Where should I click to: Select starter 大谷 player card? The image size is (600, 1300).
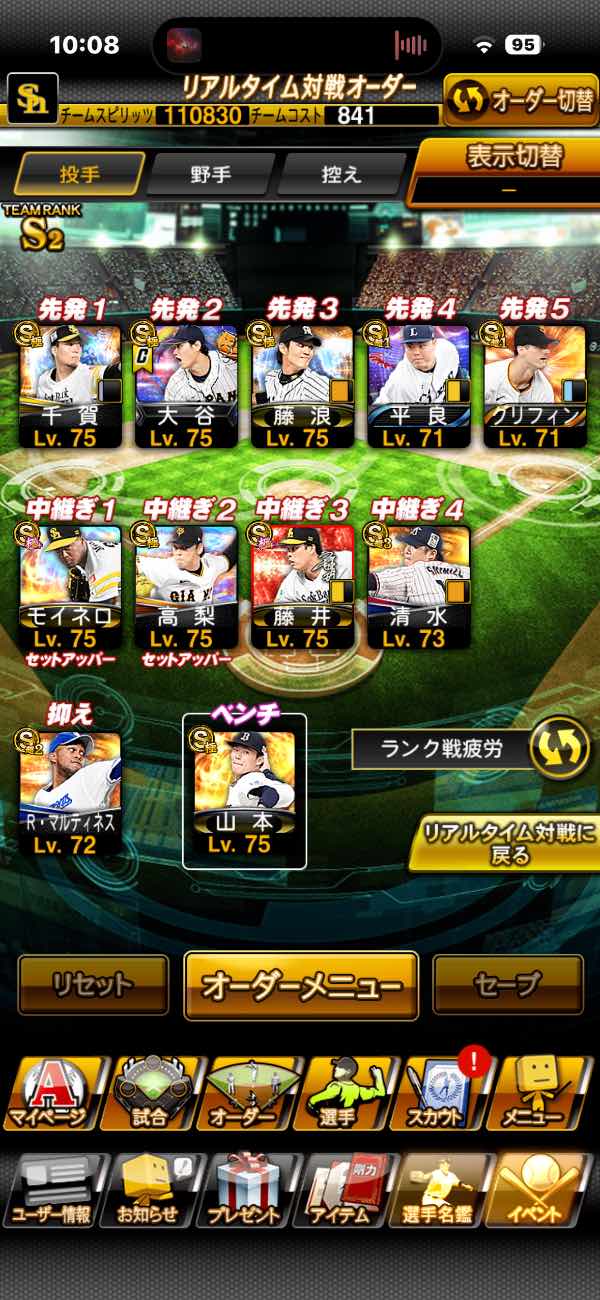(186, 385)
